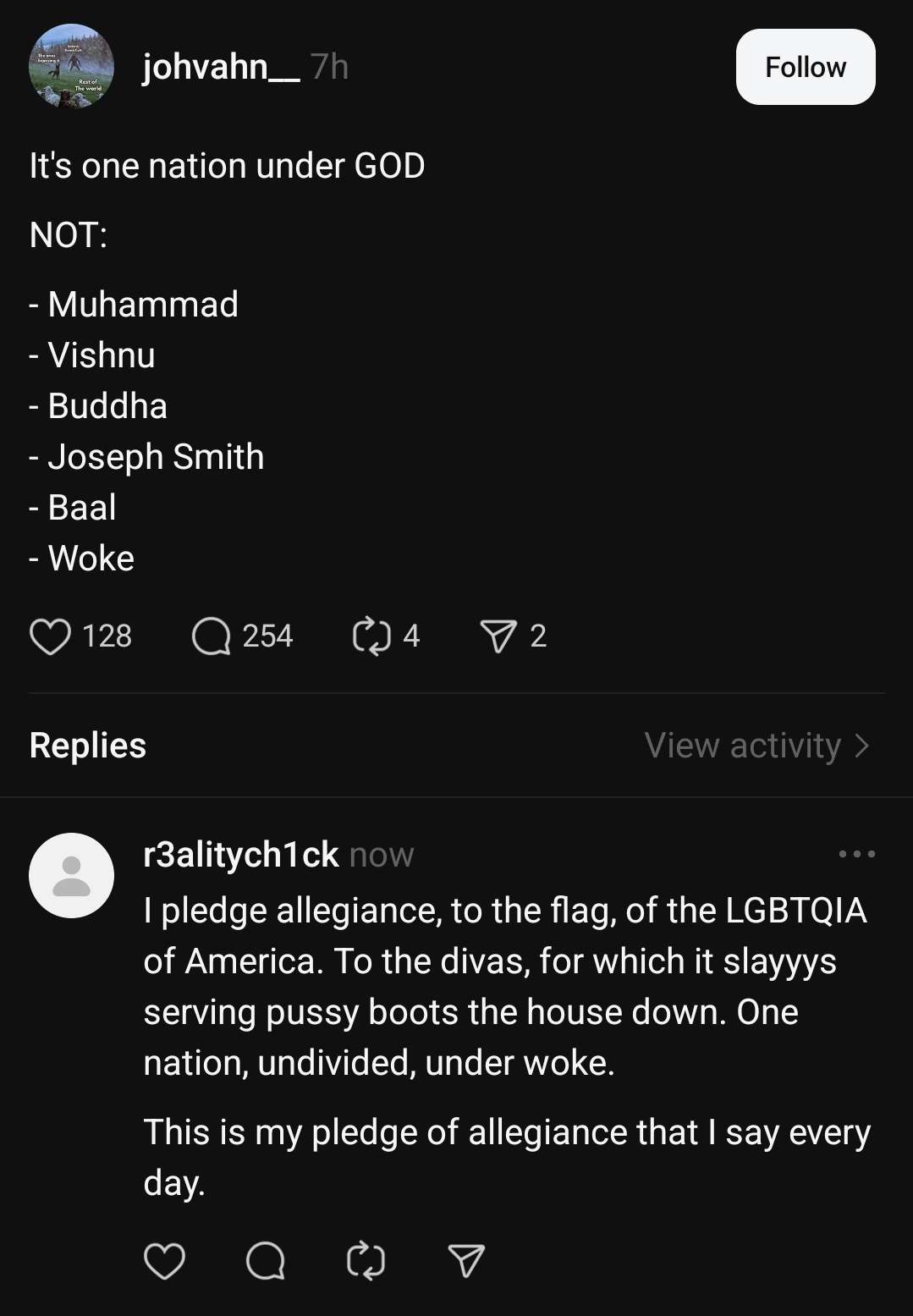The image size is (913, 1316).
Task: Open overflow menu on r3alitych1ck's reply
Action: tap(856, 854)
